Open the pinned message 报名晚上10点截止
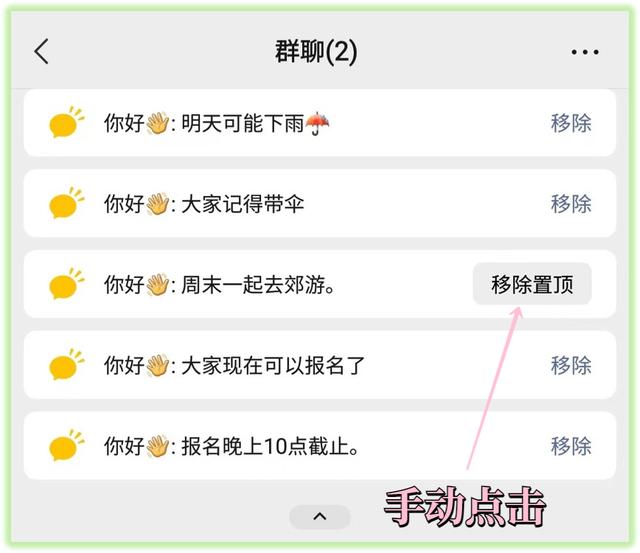Image resolution: width=640 pixels, height=553 pixels. pyautogui.click(x=260, y=446)
